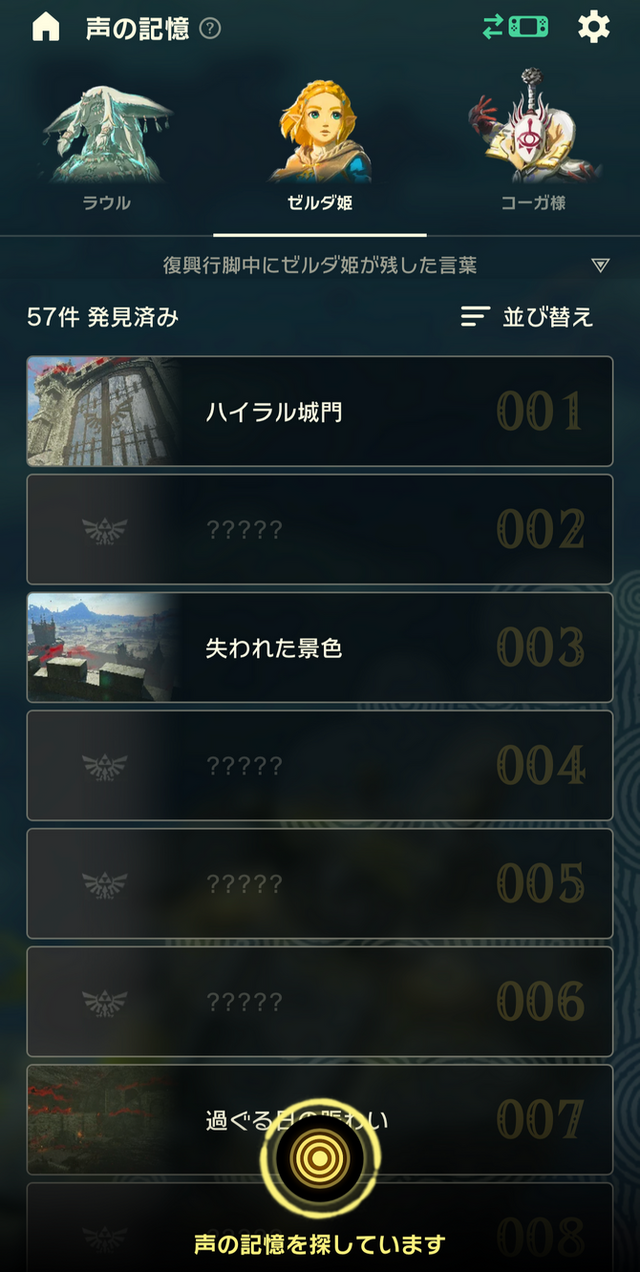
Task: Tap locked memory entry 006
Action: (x=320, y=1001)
